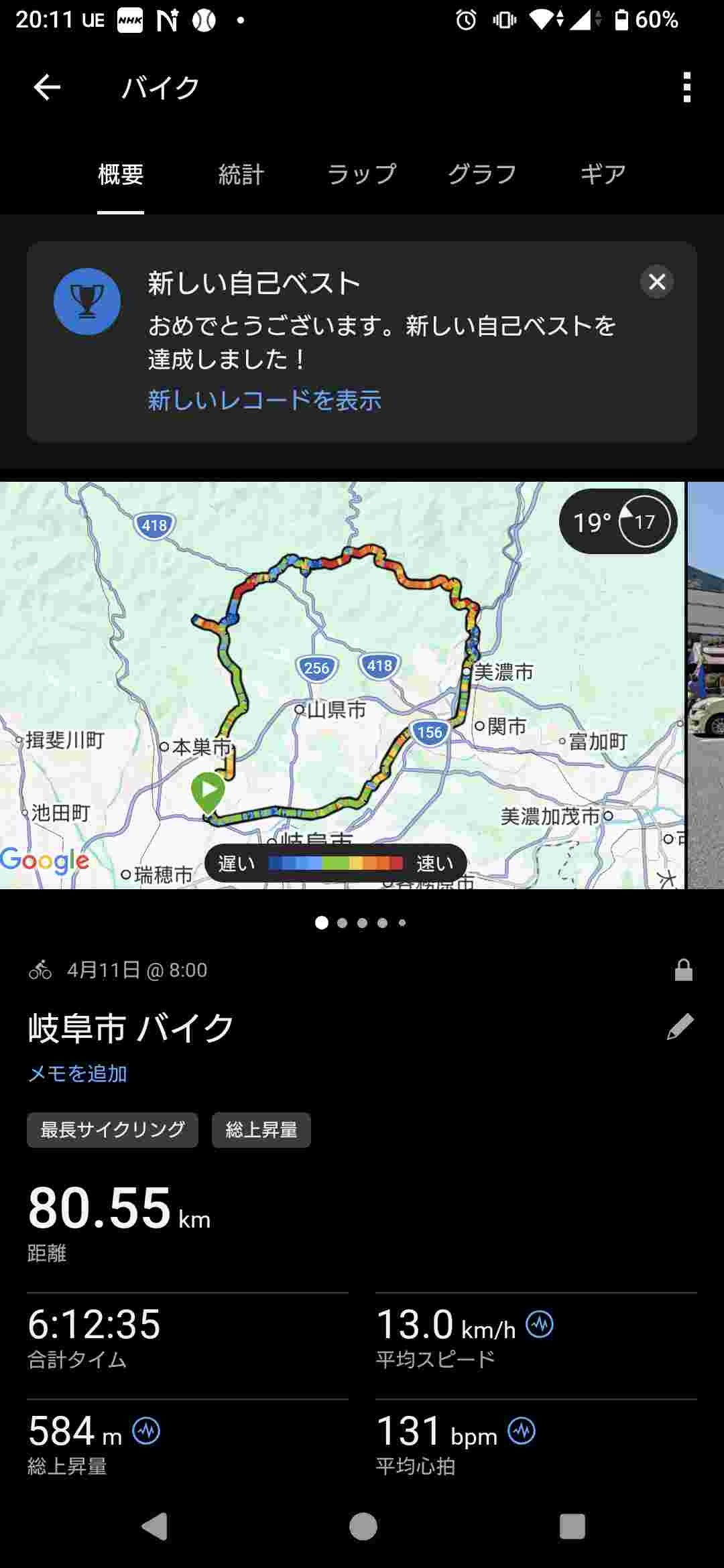Dismiss the 新しい自己ベスト banner
Viewport: 724px width, 1568px height.
coord(657,282)
